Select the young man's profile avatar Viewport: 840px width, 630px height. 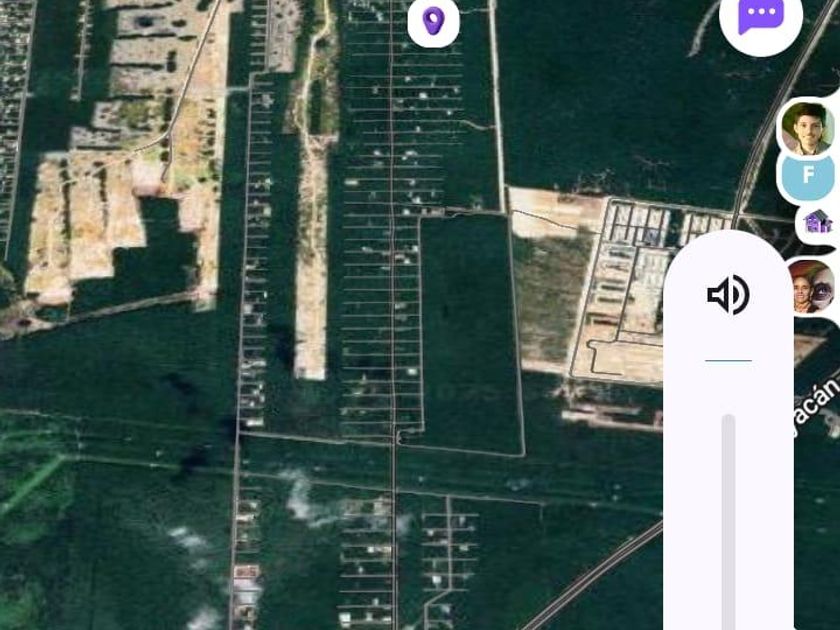coord(807,129)
